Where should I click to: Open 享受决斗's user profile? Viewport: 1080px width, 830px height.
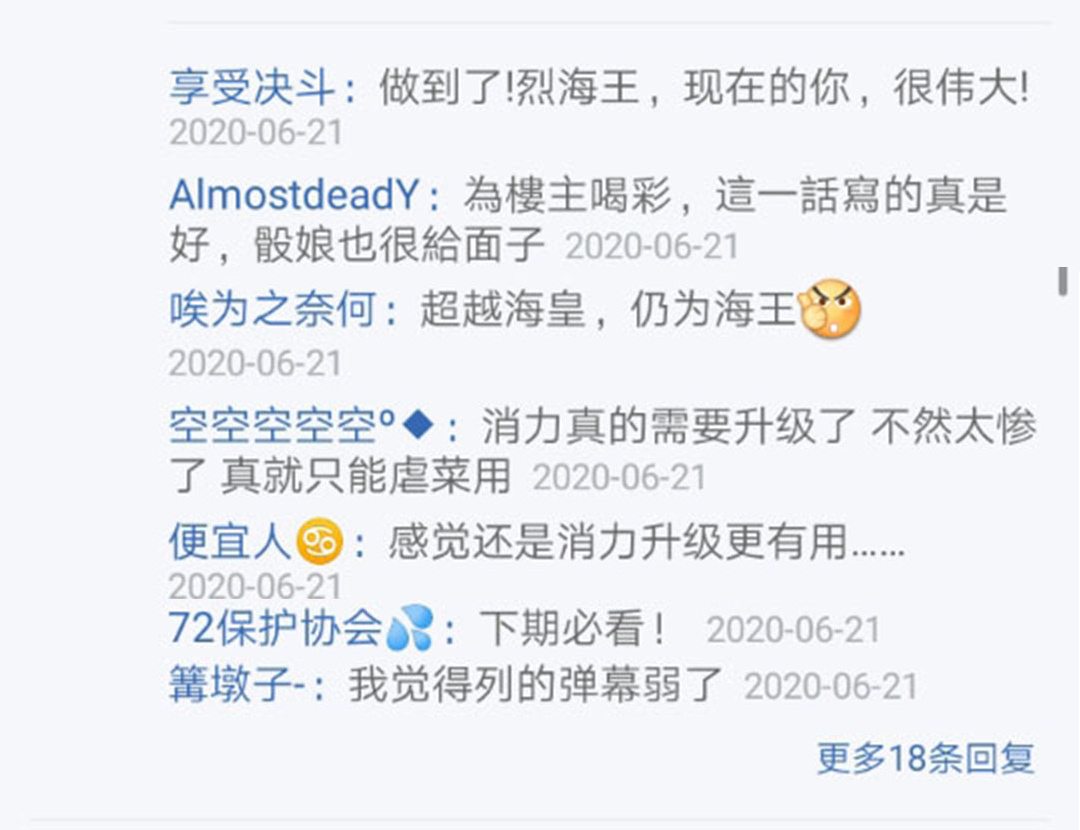click(x=251, y=89)
